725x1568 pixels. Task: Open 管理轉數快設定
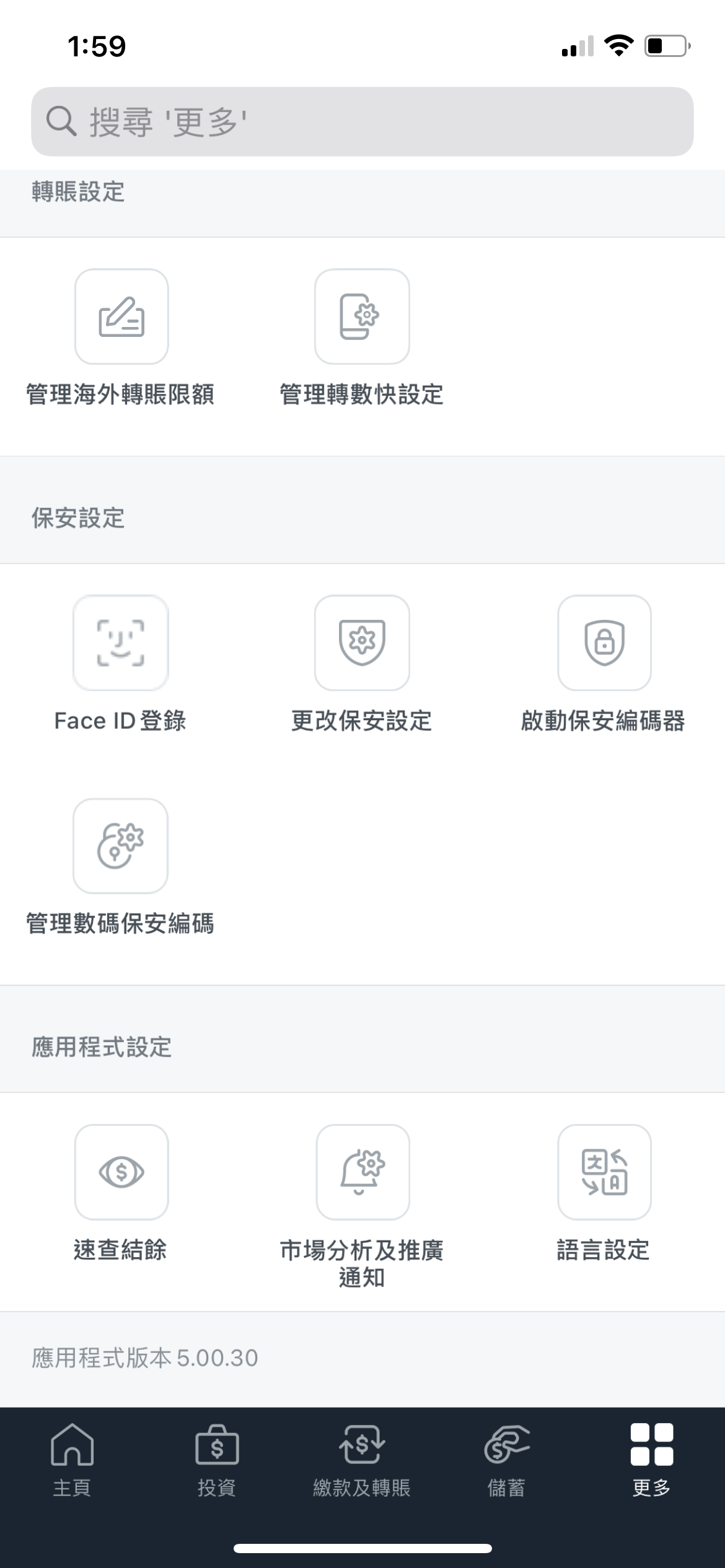[x=362, y=316]
